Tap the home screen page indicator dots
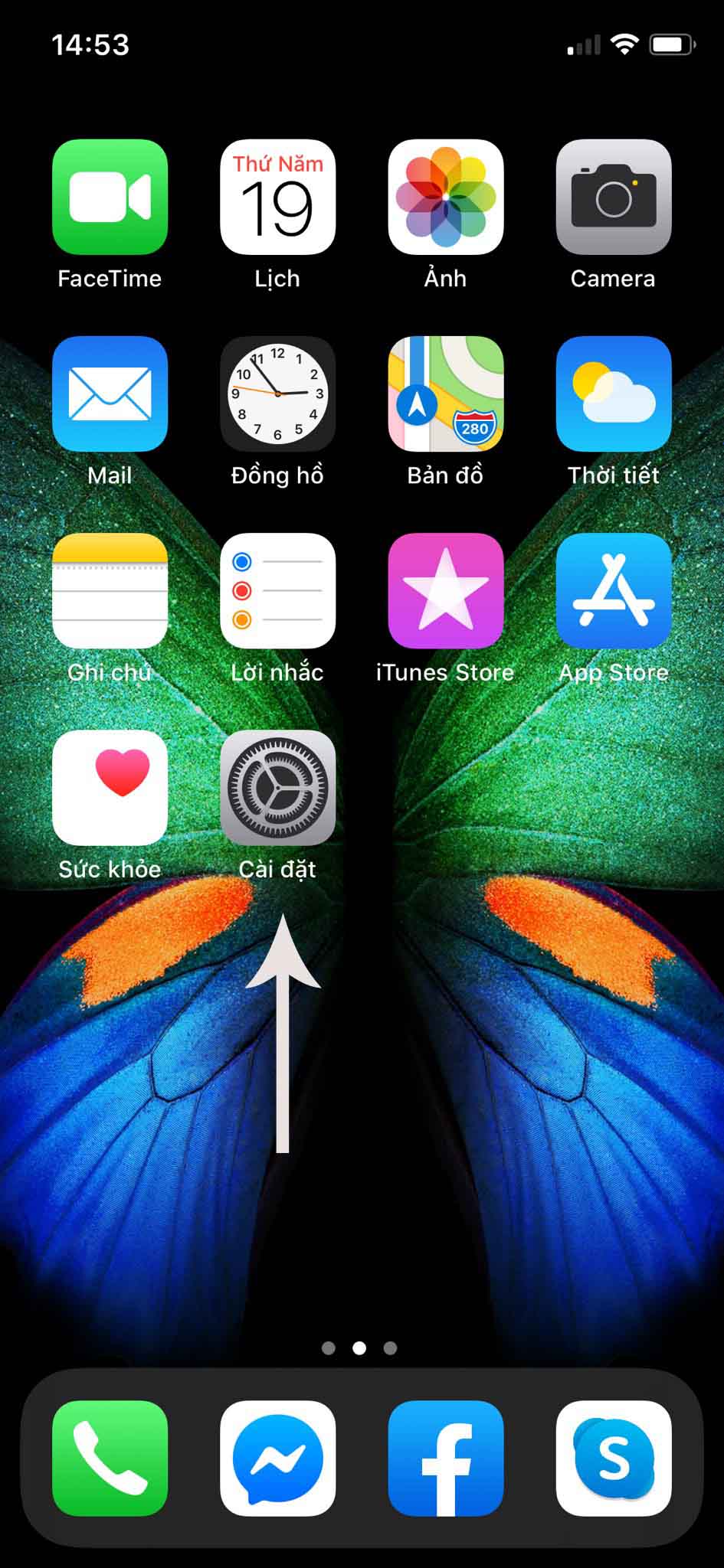Screen dimensions: 724x1568 click(359, 1348)
